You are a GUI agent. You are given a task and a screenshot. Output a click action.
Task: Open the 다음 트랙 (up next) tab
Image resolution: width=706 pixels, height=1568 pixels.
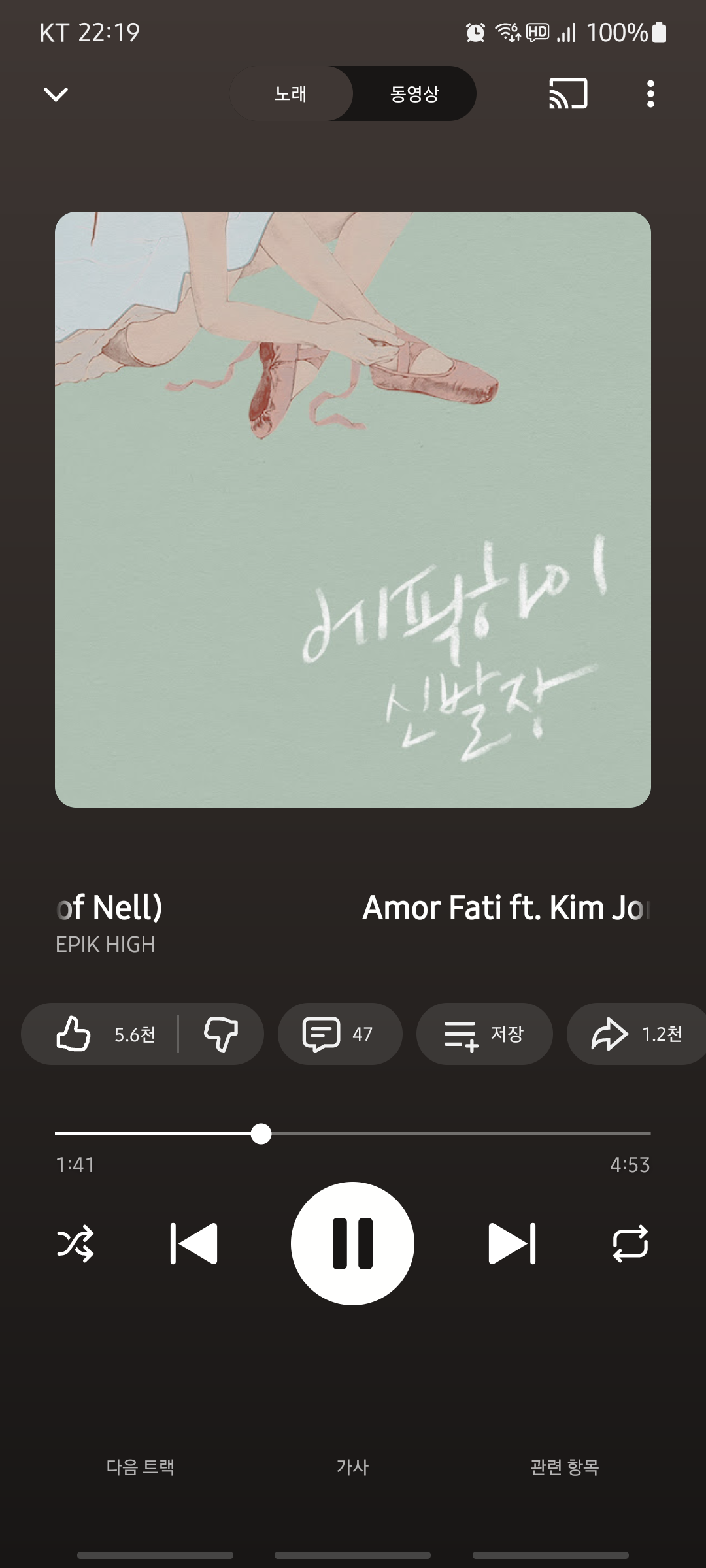[x=141, y=1467]
